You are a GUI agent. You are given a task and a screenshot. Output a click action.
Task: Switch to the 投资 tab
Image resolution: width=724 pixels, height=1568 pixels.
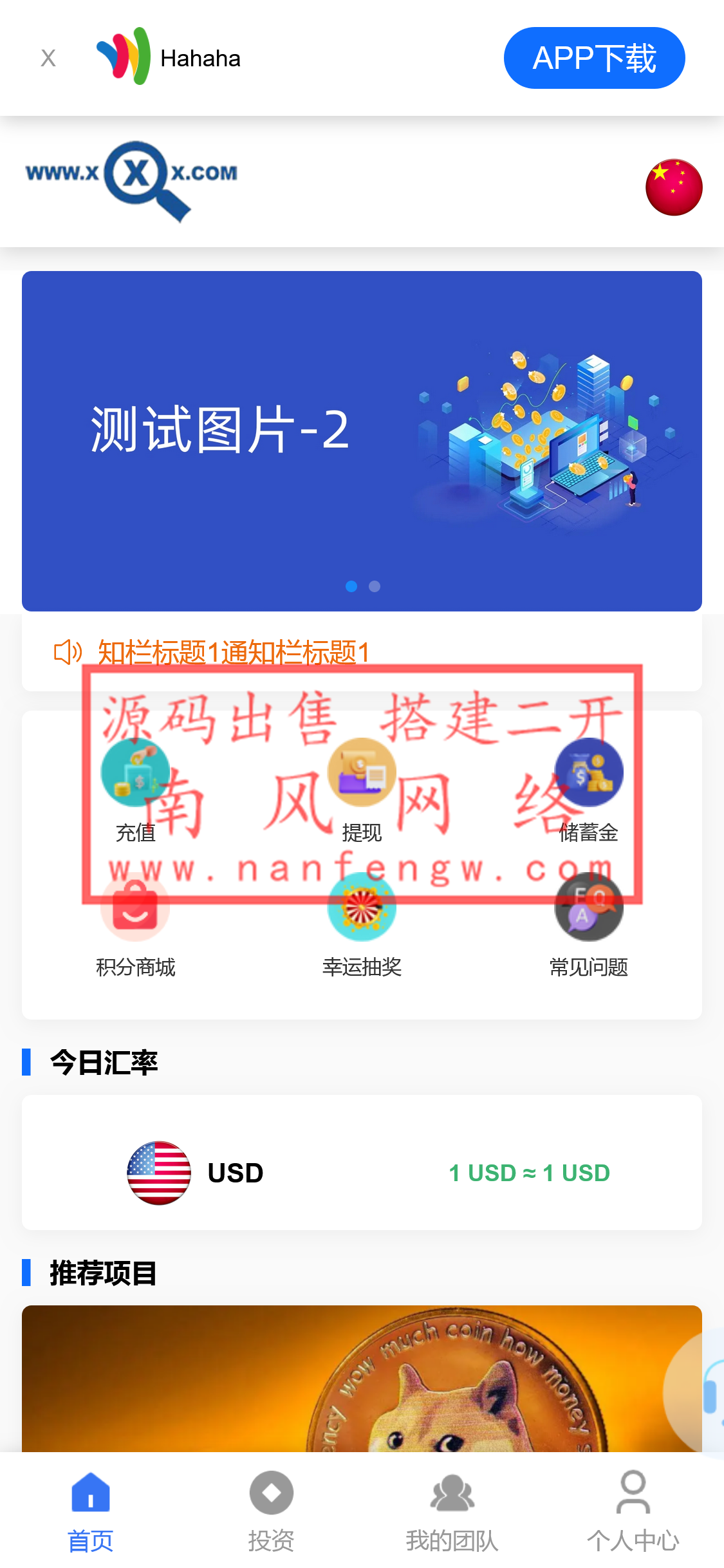[271, 1513]
